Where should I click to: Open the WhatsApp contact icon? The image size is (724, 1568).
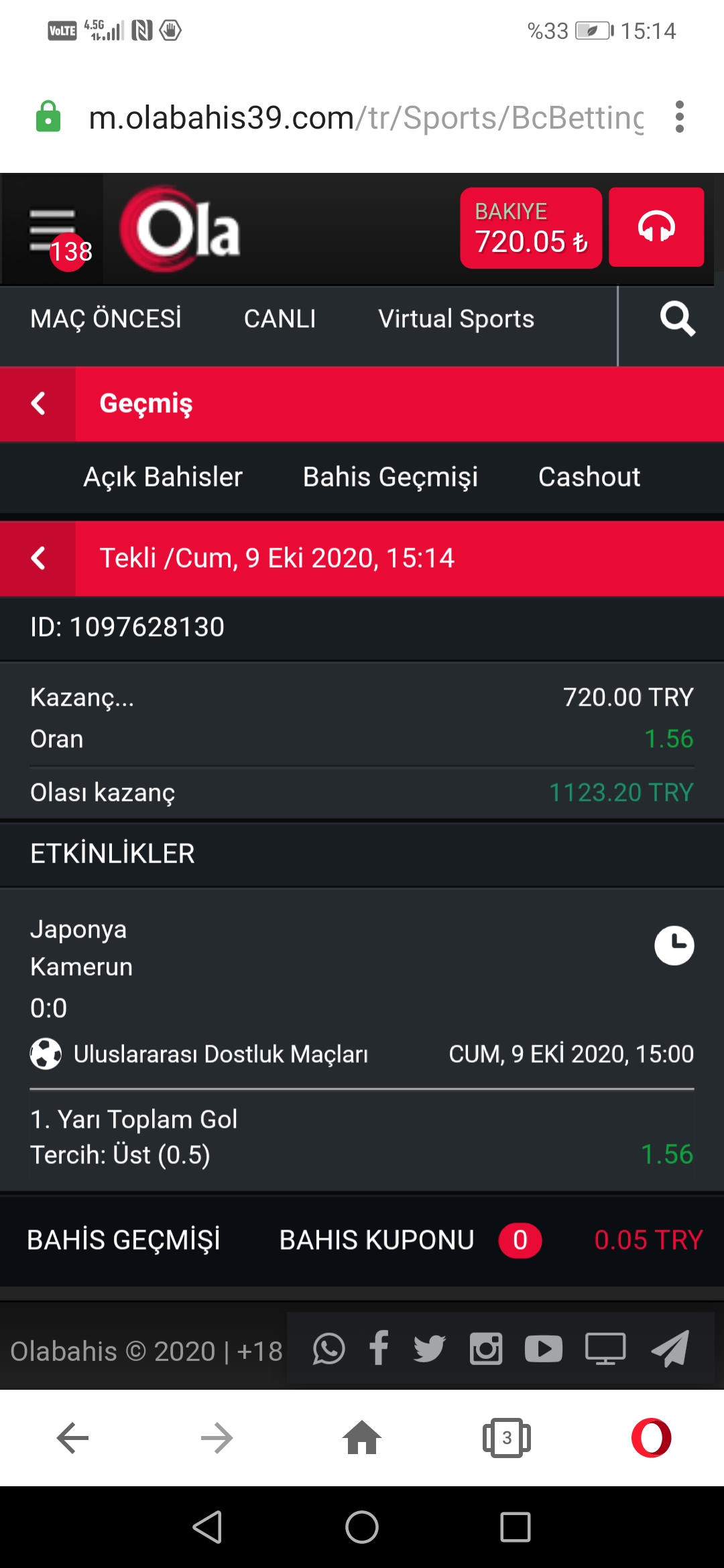click(329, 1349)
